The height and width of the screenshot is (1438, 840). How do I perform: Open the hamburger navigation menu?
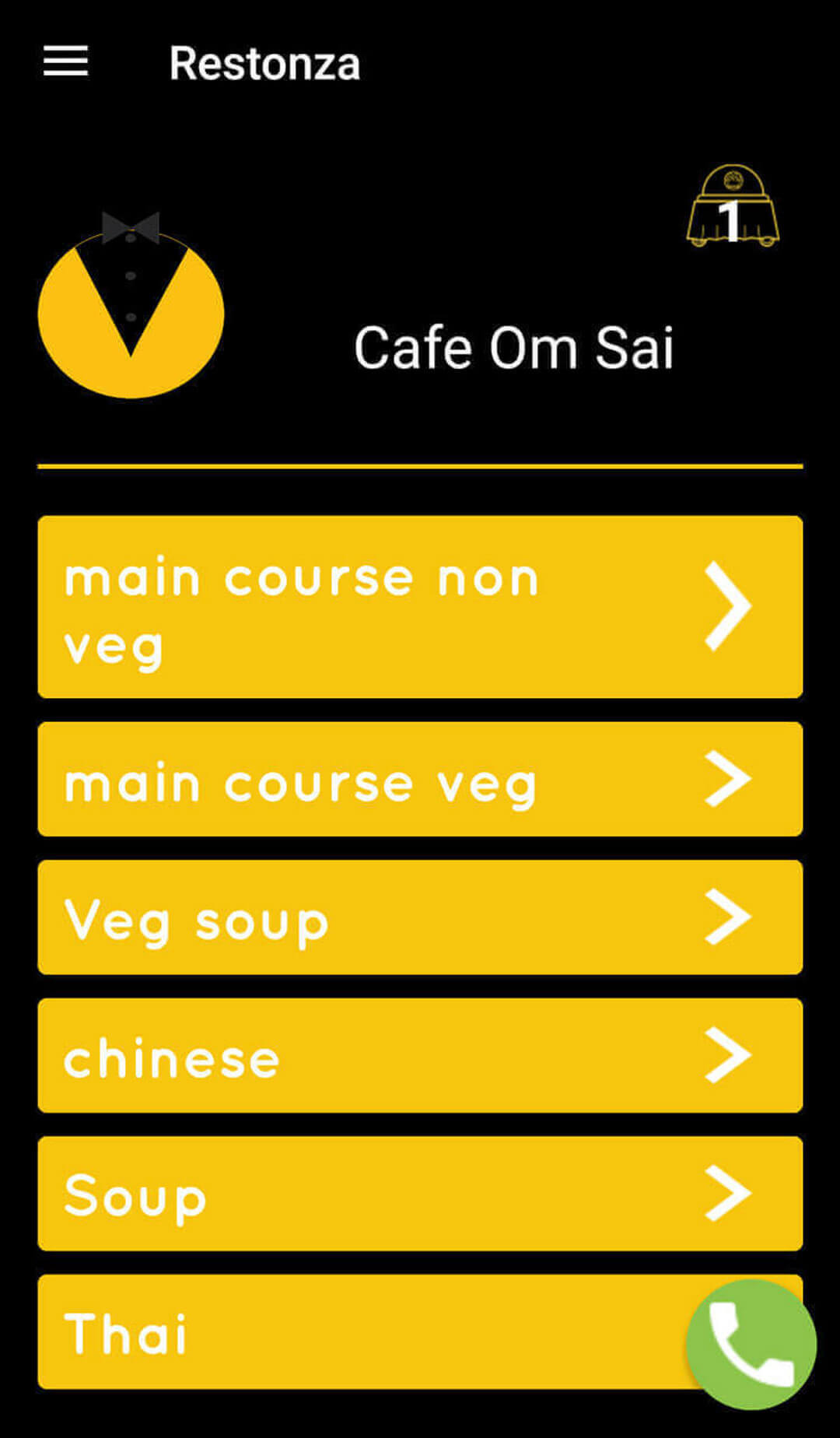(x=65, y=61)
